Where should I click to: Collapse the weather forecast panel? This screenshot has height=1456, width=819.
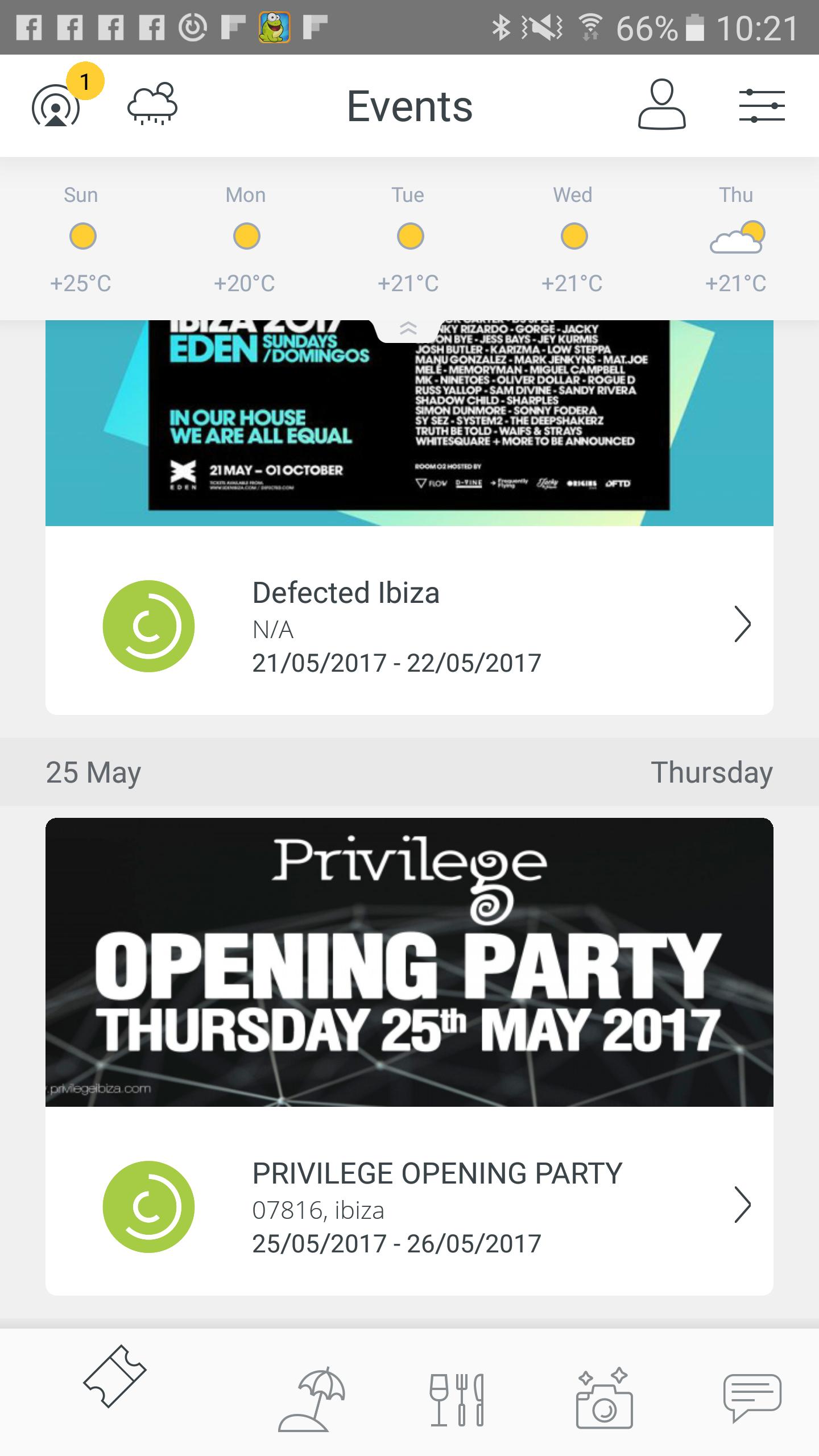408,329
